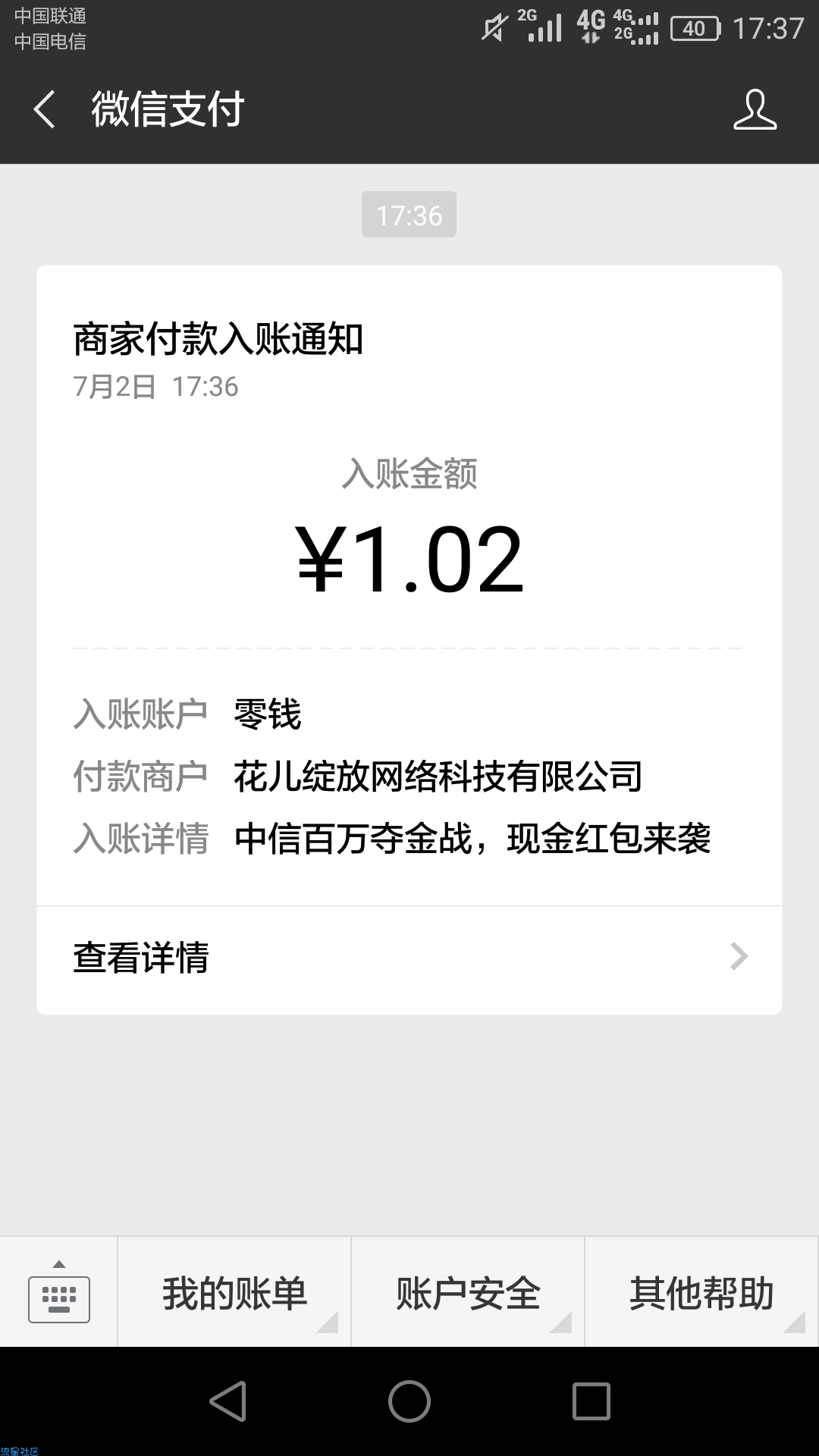Go back from 微信支付 screen

click(45, 109)
